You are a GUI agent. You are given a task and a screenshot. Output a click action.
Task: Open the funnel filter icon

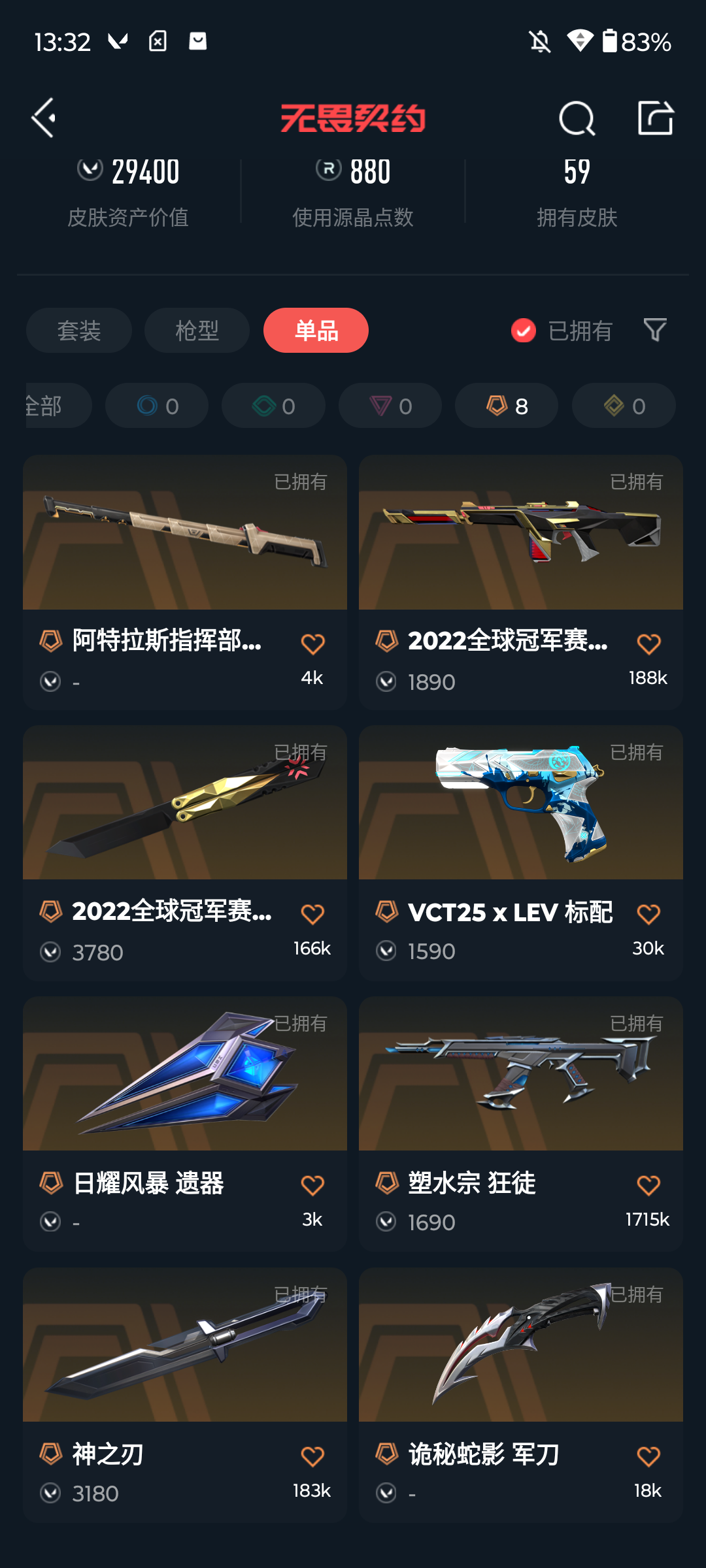tap(655, 330)
